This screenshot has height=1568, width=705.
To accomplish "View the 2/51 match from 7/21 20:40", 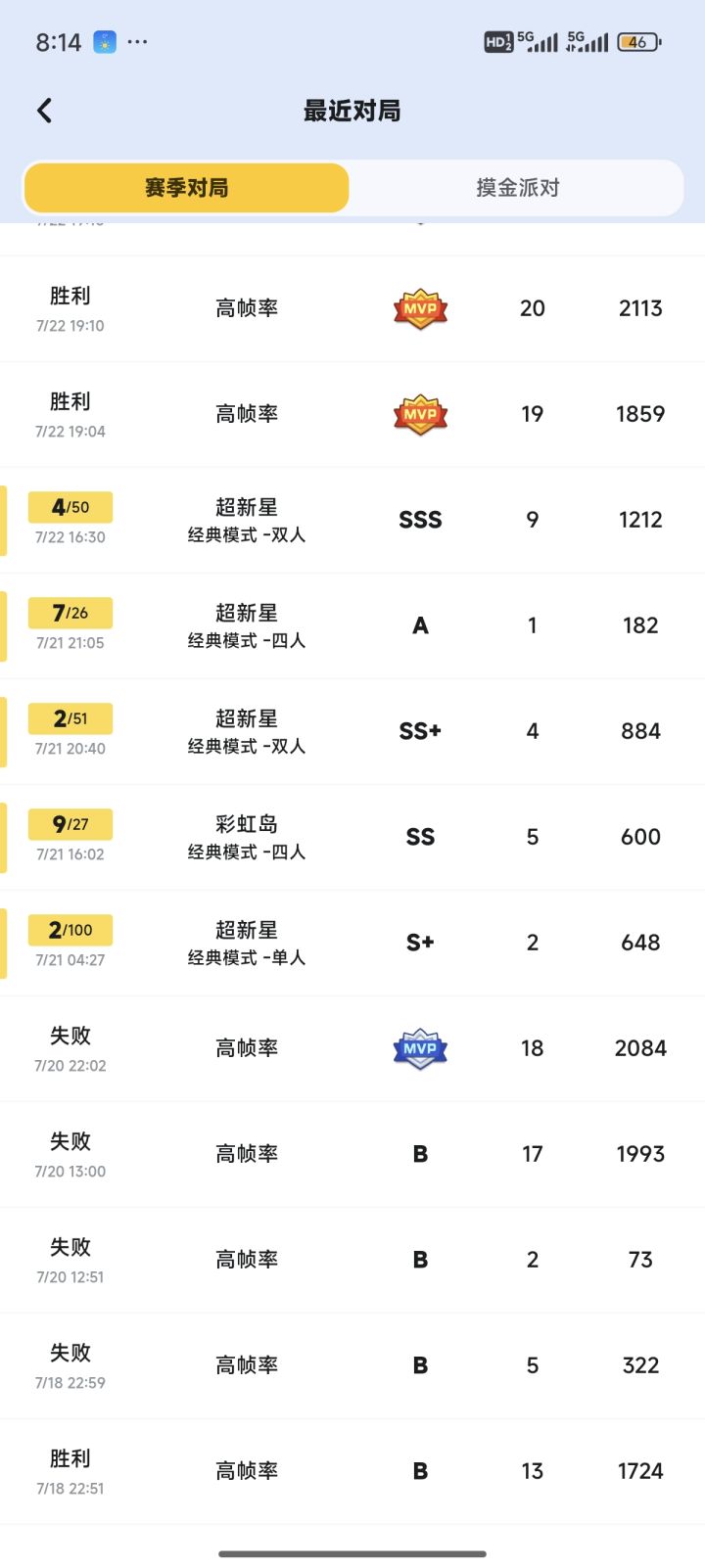I will click(x=352, y=732).
